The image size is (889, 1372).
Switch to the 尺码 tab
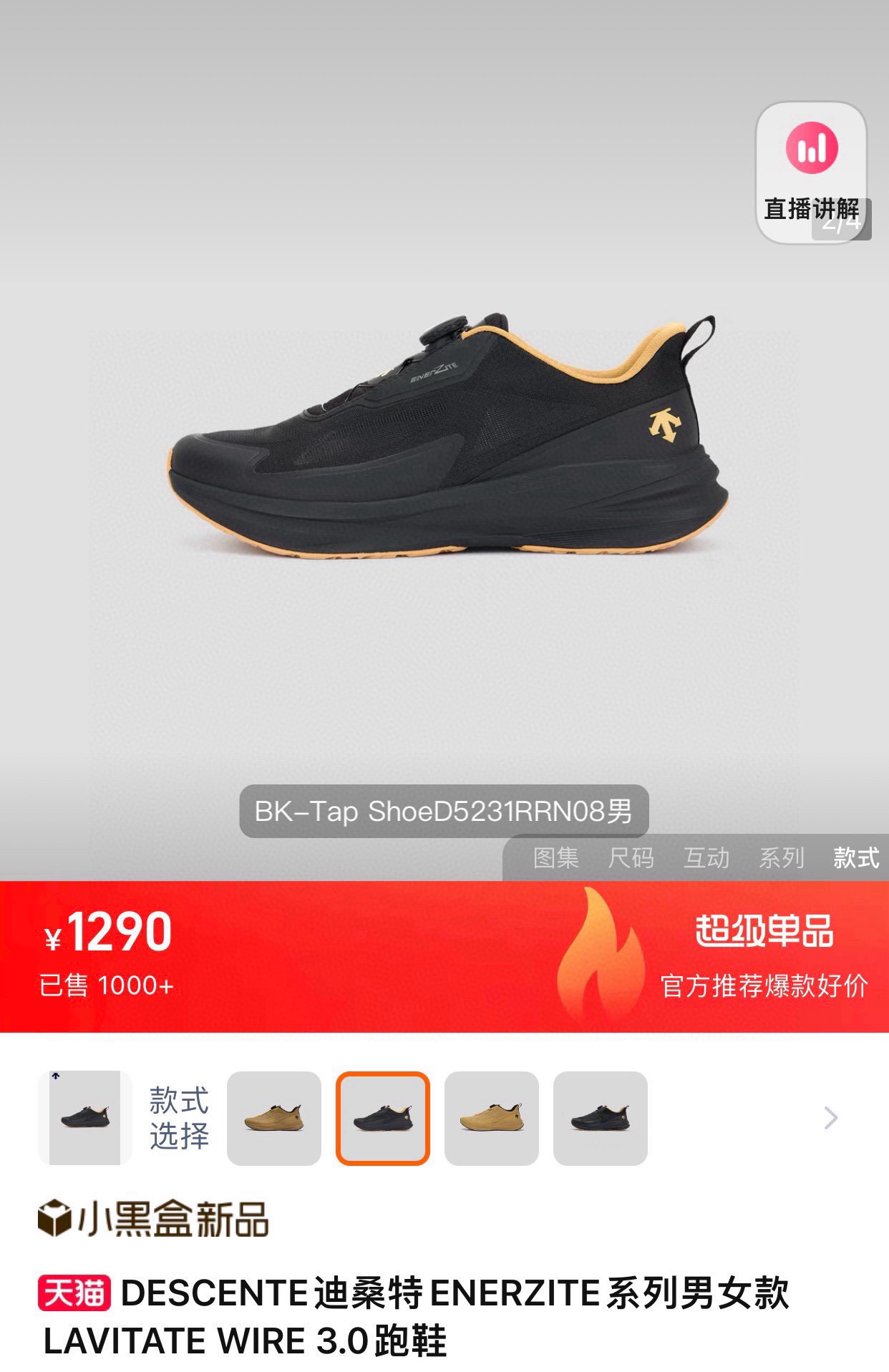click(631, 857)
